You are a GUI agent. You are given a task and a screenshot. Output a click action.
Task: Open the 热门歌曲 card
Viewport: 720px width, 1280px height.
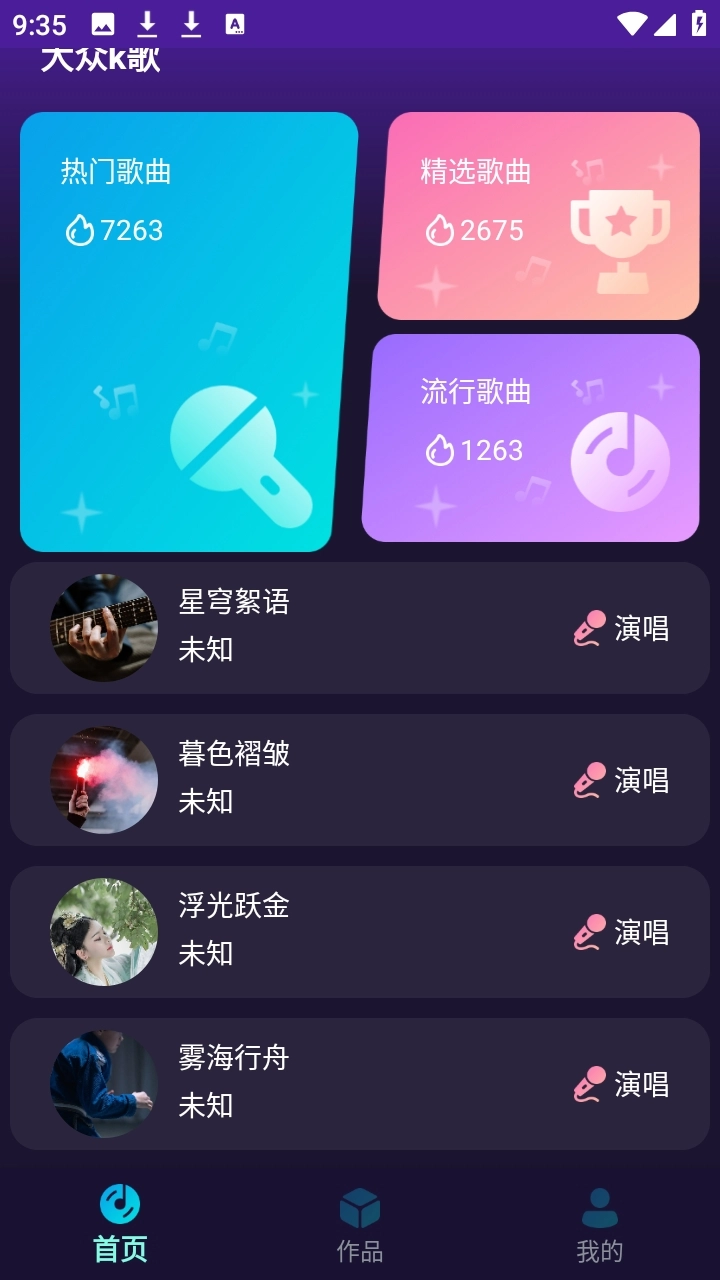190,330
